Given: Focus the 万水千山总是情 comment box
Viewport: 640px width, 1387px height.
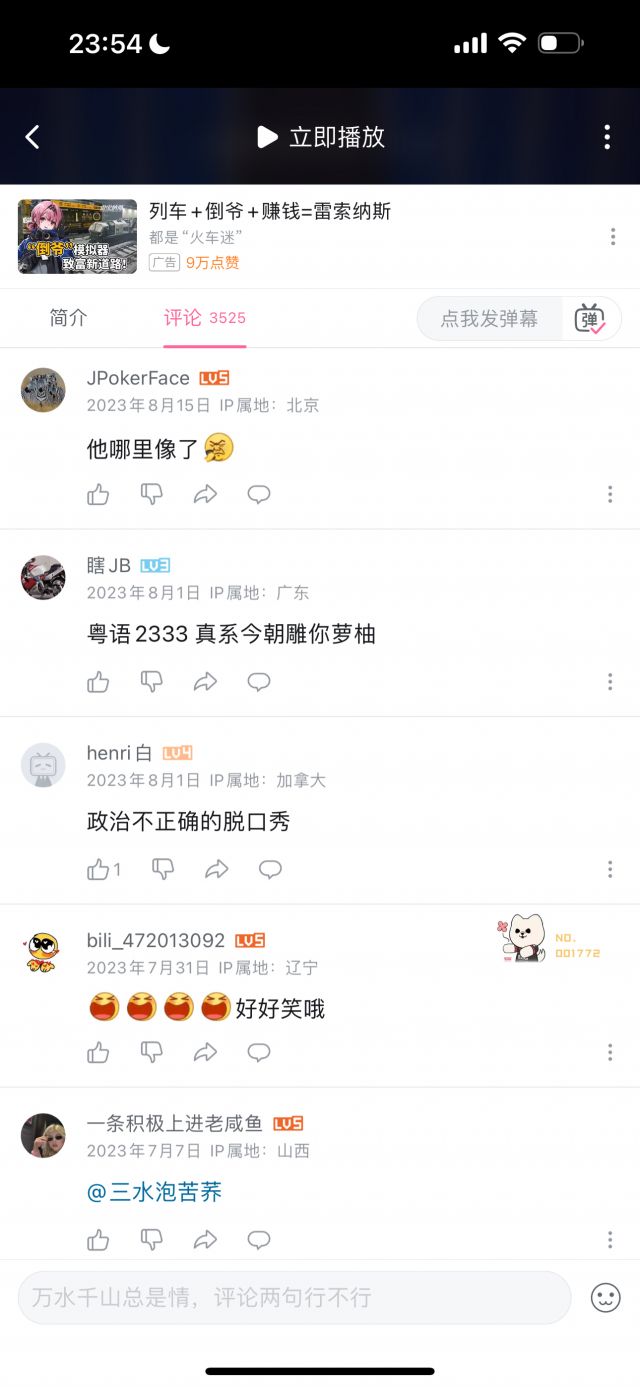Looking at the screenshot, I should [294, 1298].
